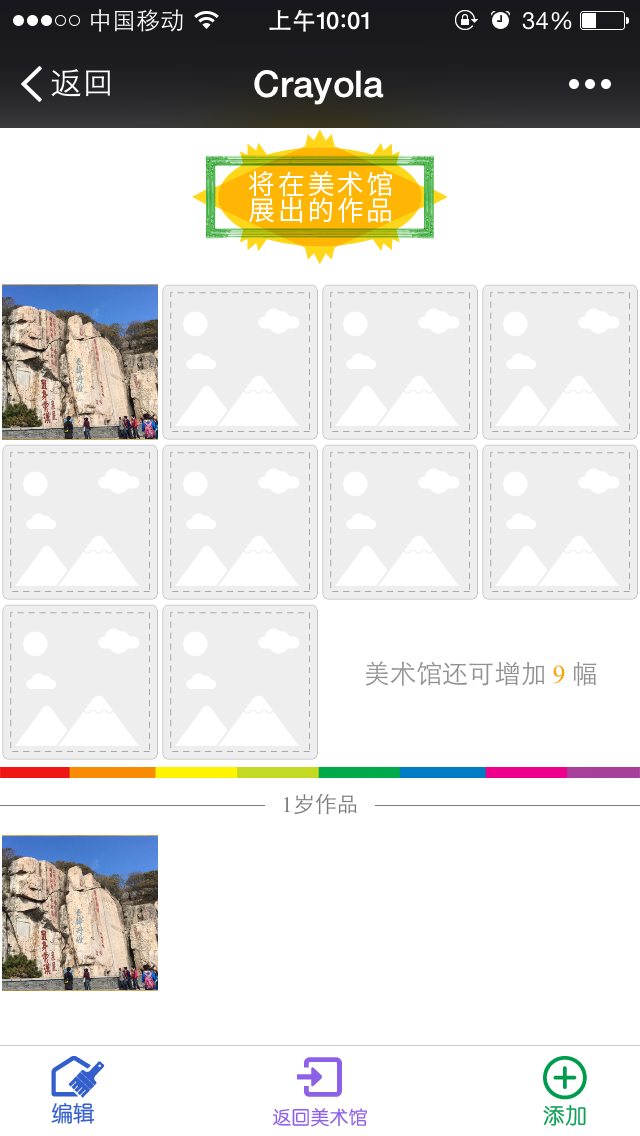The width and height of the screenshot is (640, 1136).
Task: Open the three-dot overflow menu
Action: tap(589, 85)
